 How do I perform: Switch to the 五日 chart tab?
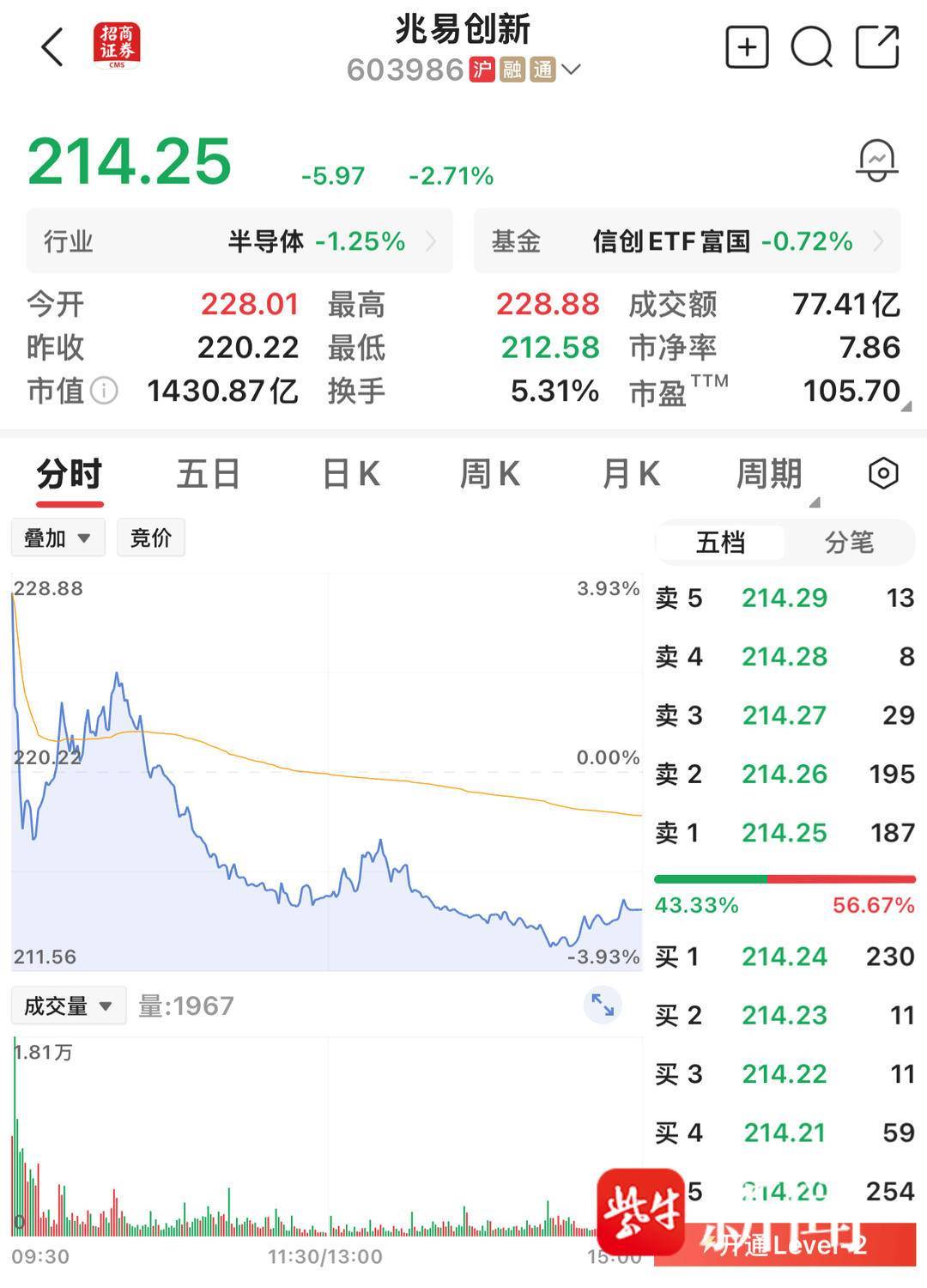pyautogui.click(x=208, y=474)
